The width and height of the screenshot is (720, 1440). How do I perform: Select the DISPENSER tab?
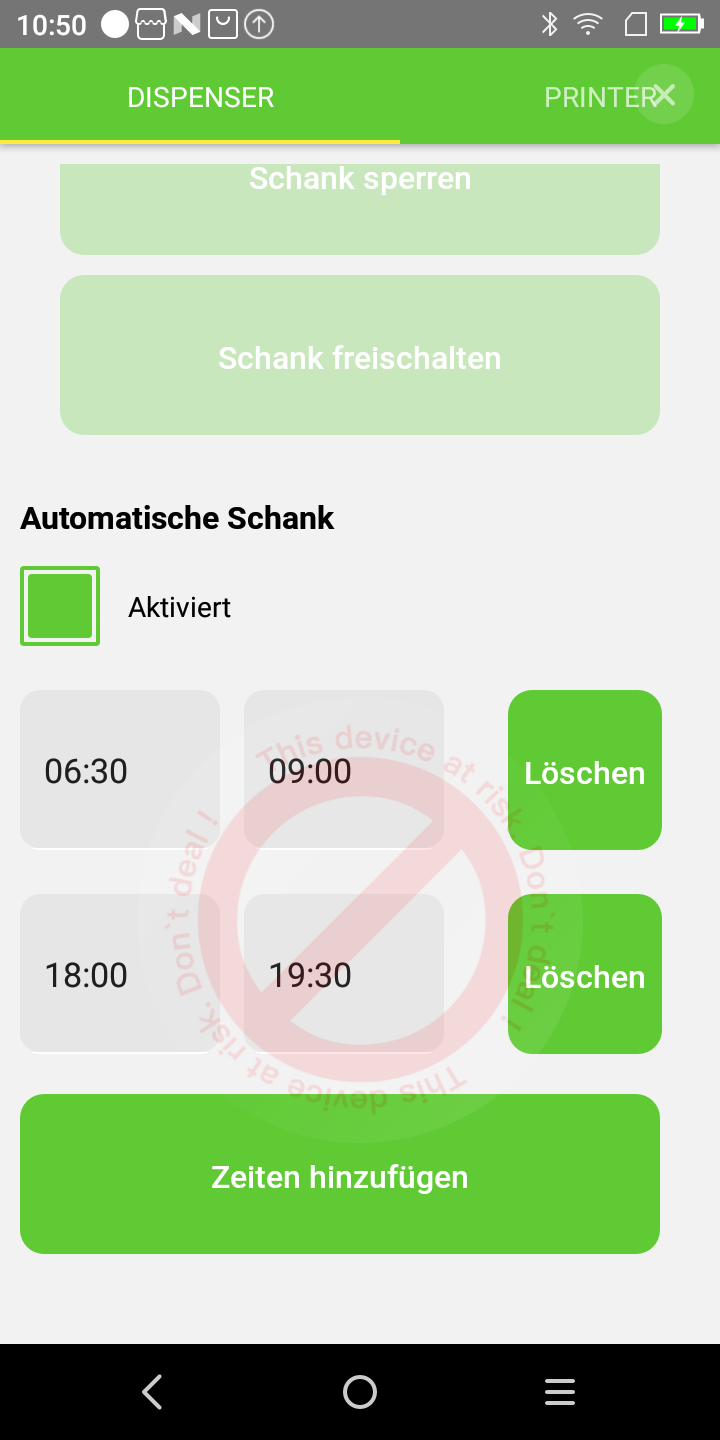200,96
